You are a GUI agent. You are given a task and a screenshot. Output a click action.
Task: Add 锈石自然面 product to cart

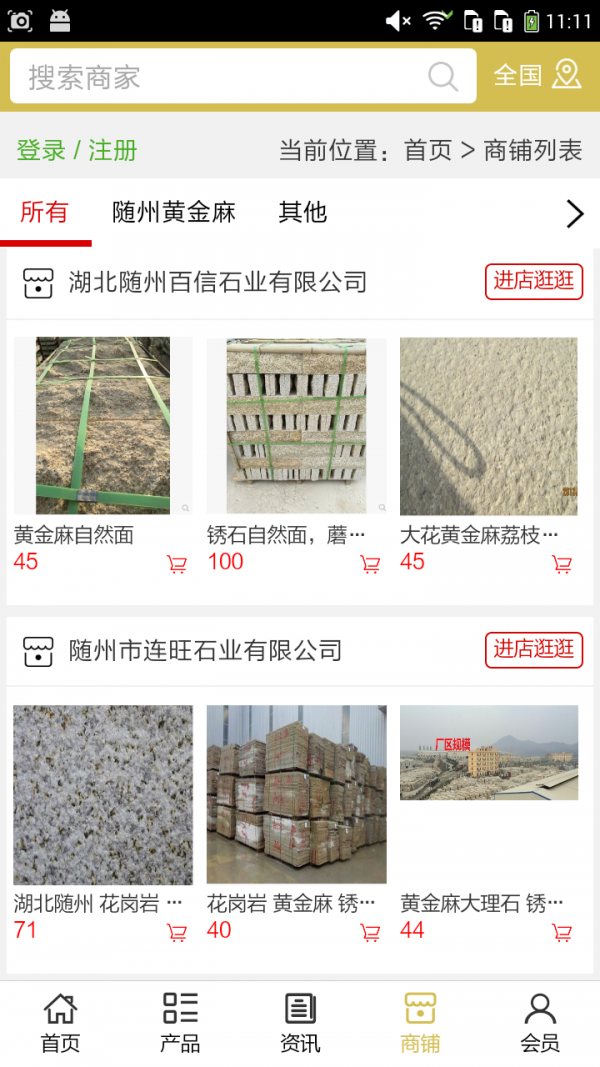[x=370, y=564]
